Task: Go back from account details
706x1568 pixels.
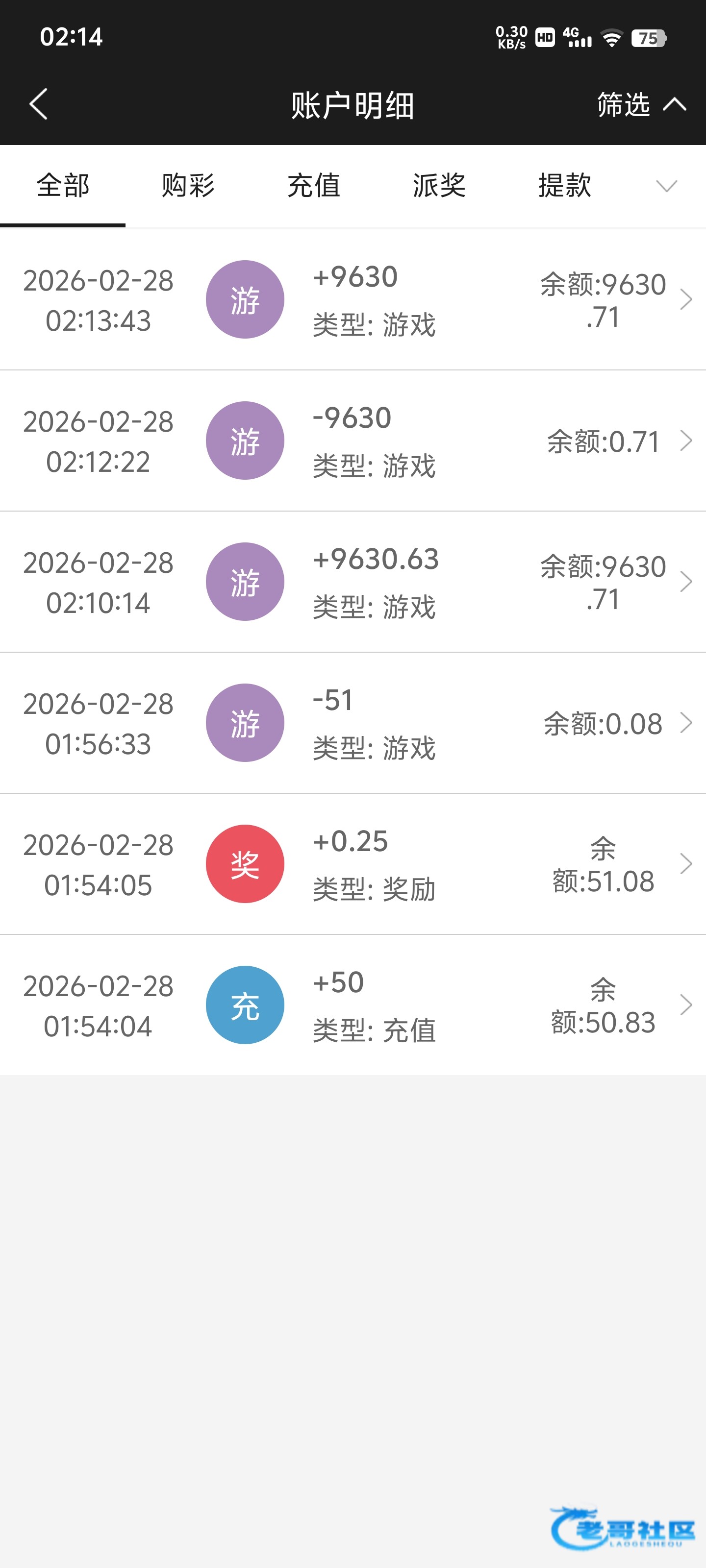Action: tap(38, 104)
